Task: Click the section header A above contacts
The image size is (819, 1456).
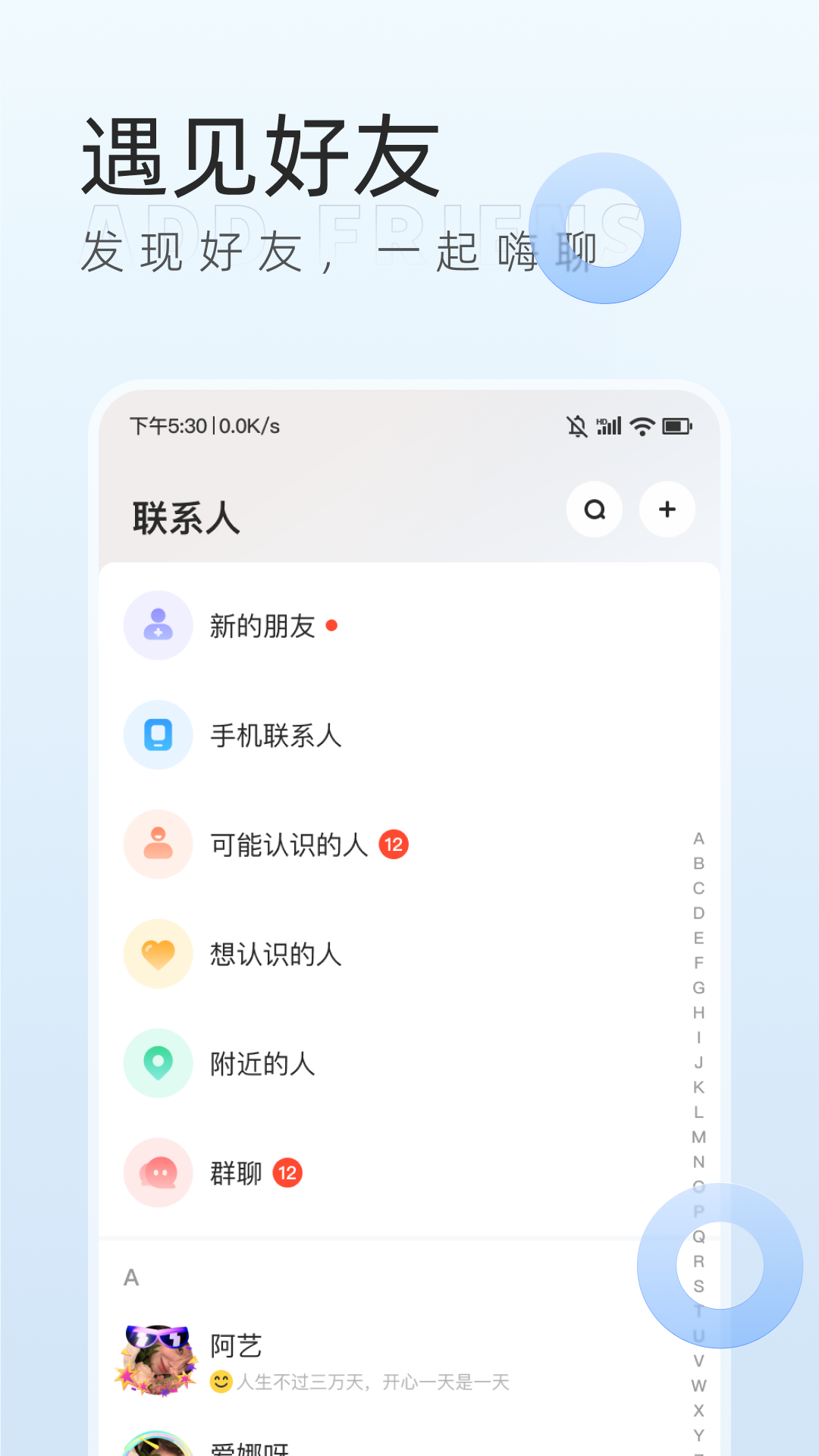Action: tap(131, 1277)
